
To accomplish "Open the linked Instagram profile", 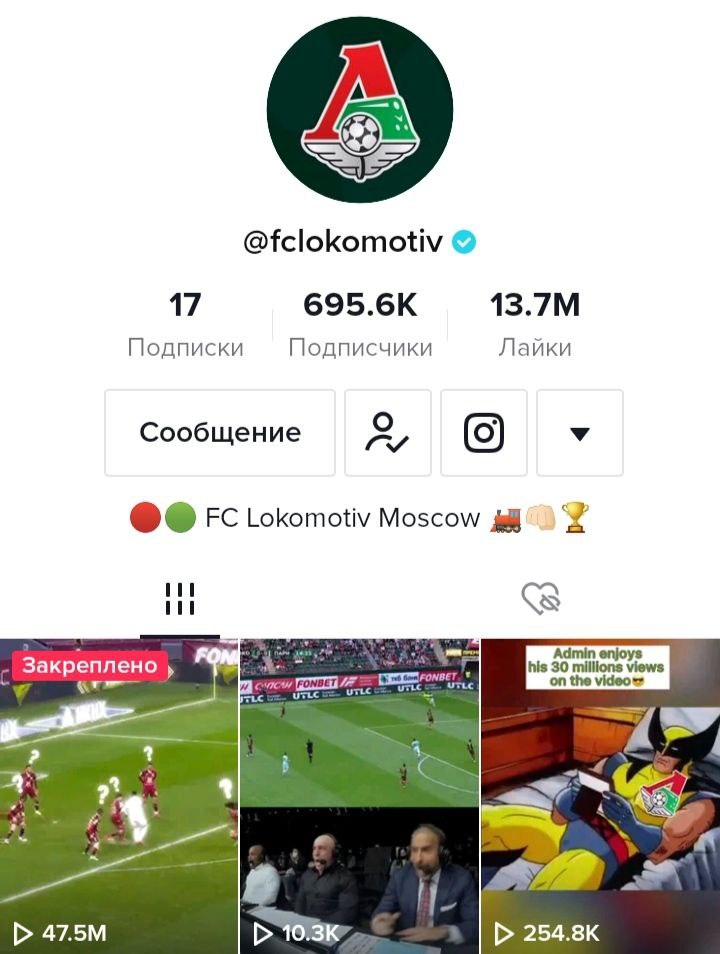I will [484, 433].
